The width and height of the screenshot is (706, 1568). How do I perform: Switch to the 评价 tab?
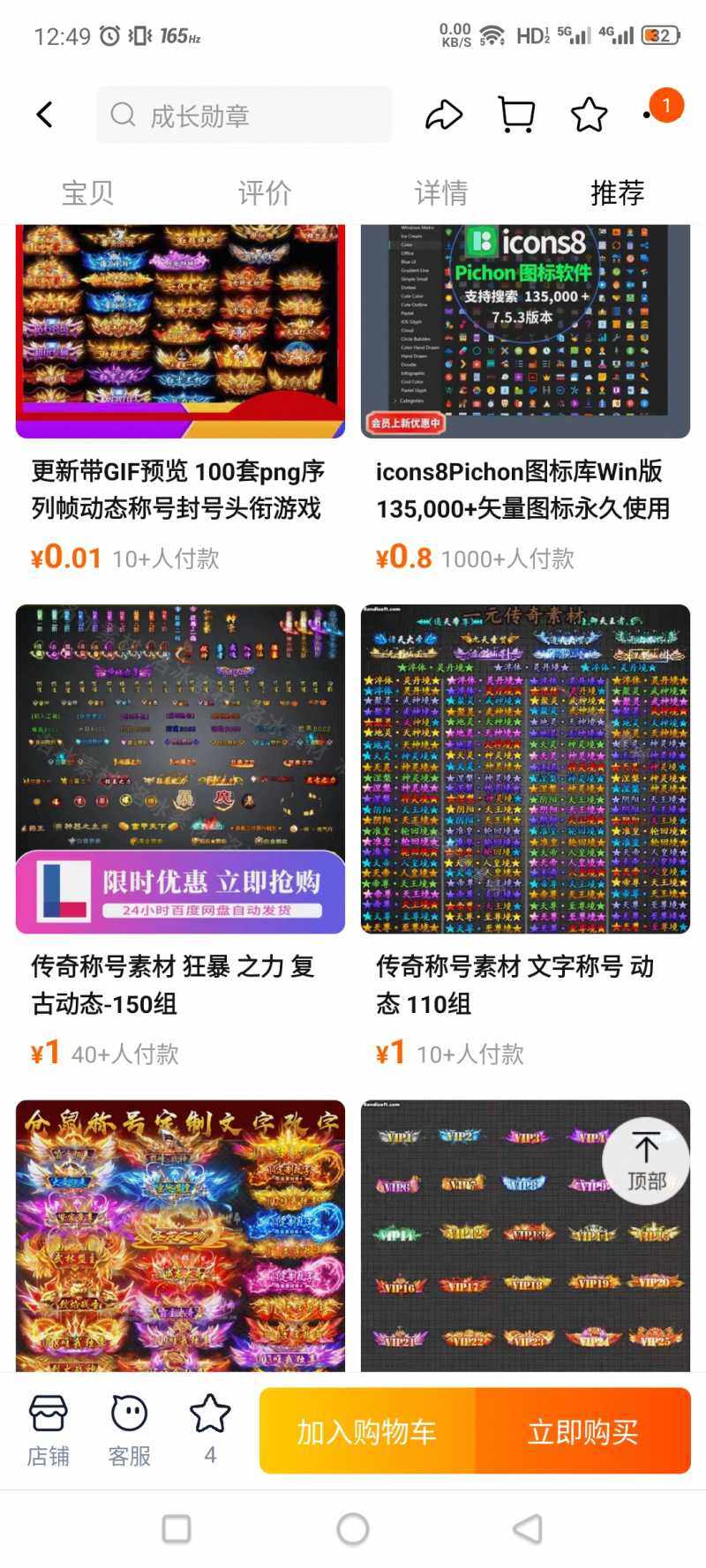264,192
